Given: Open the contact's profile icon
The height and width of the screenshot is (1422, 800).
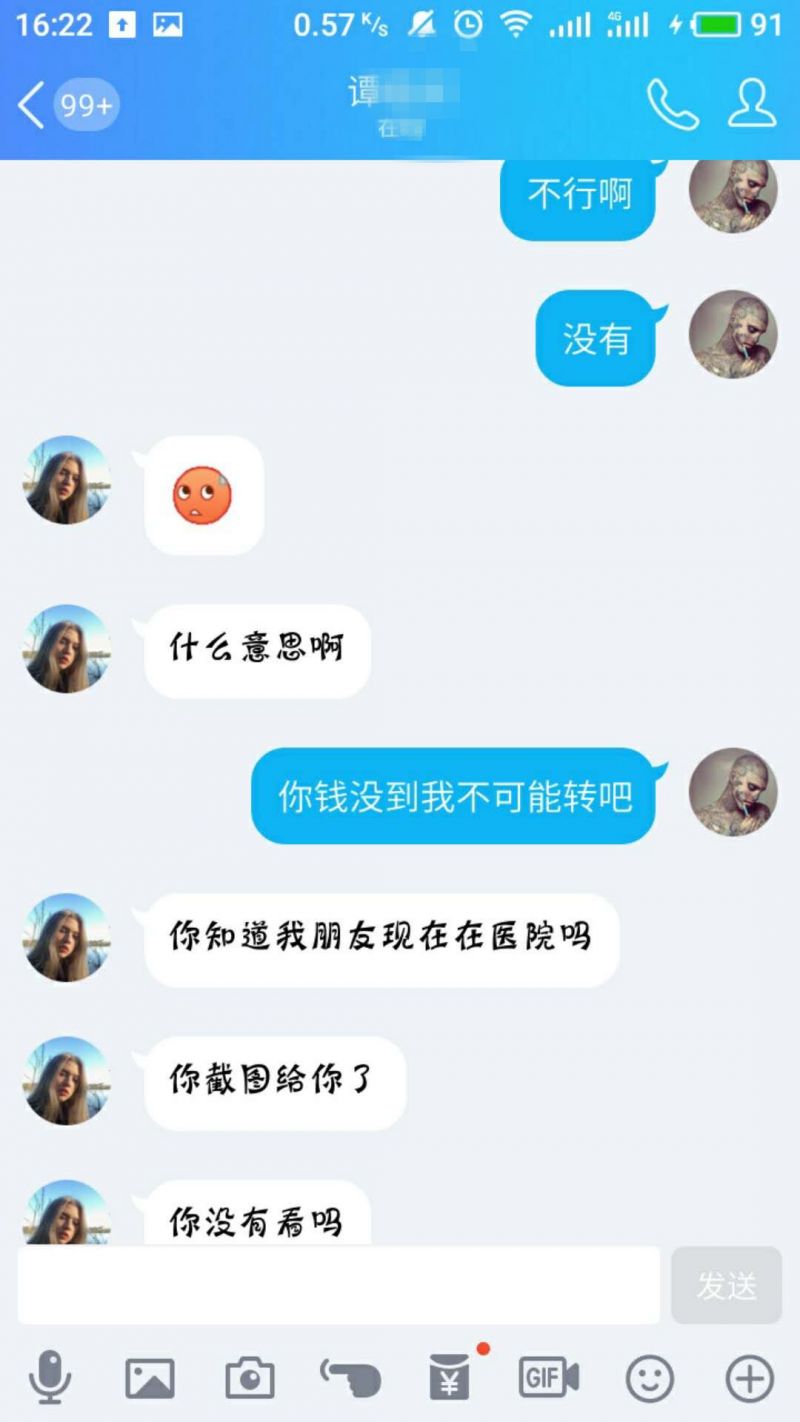Looking at the screenshot, I should (752, 104).
